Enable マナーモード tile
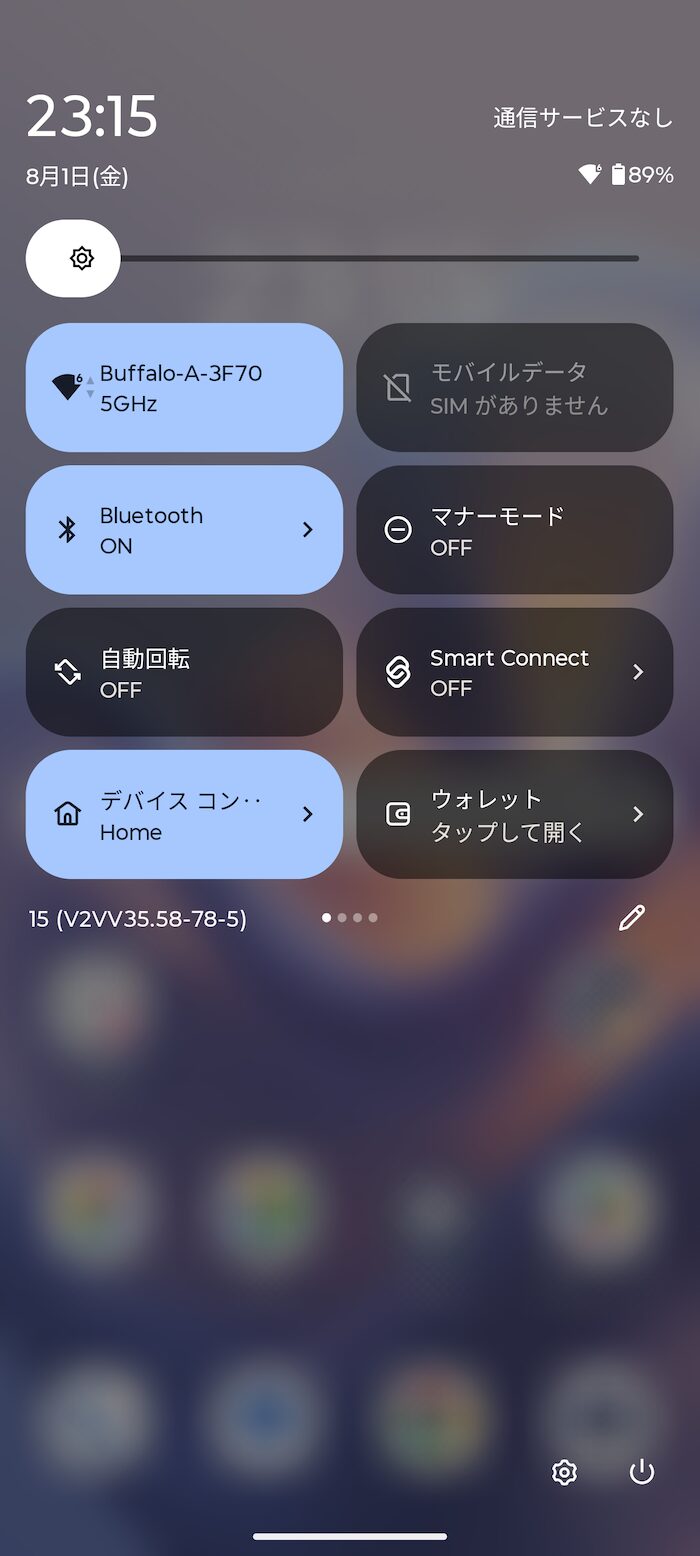The image size is (700, 1556). pos(515,530)
